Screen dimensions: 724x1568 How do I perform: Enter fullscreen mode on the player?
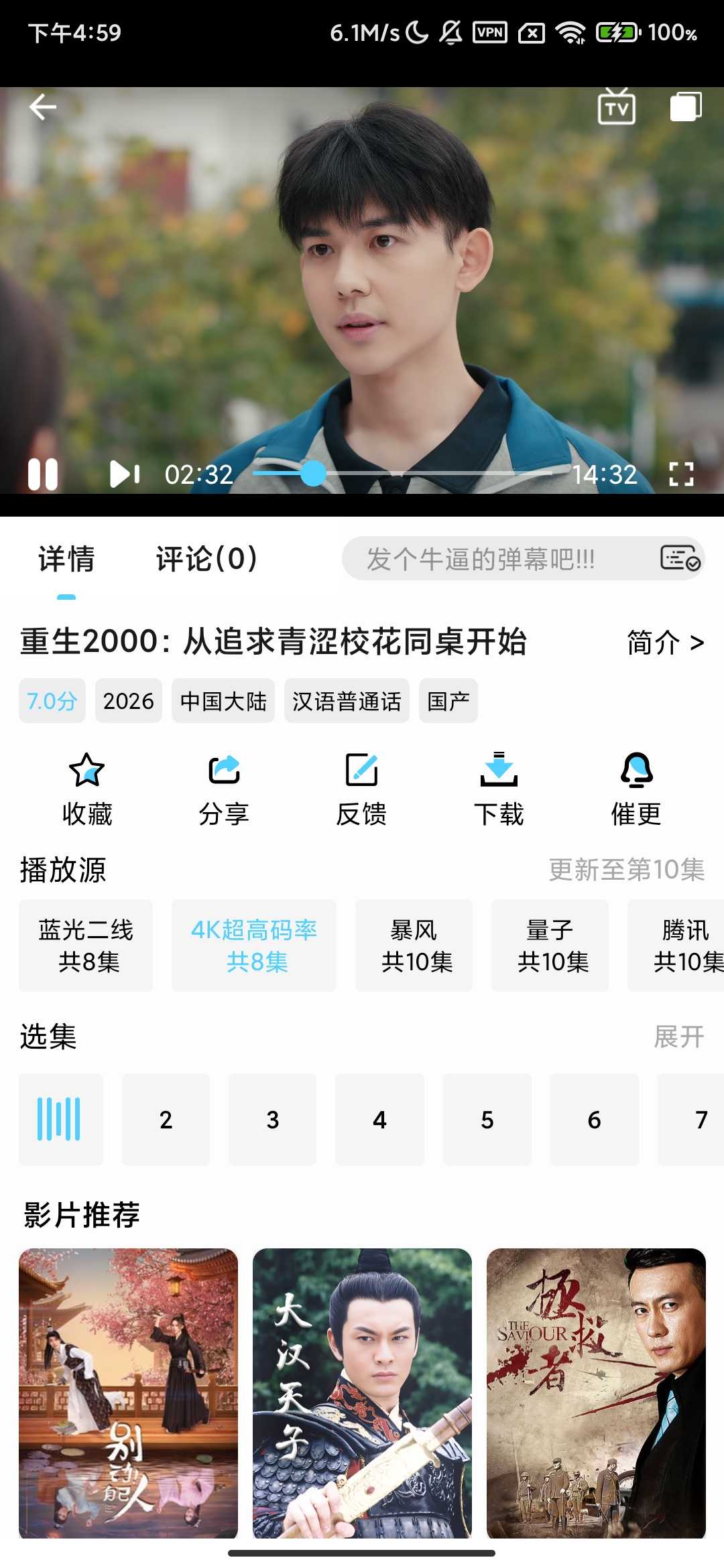pos(681,474)
